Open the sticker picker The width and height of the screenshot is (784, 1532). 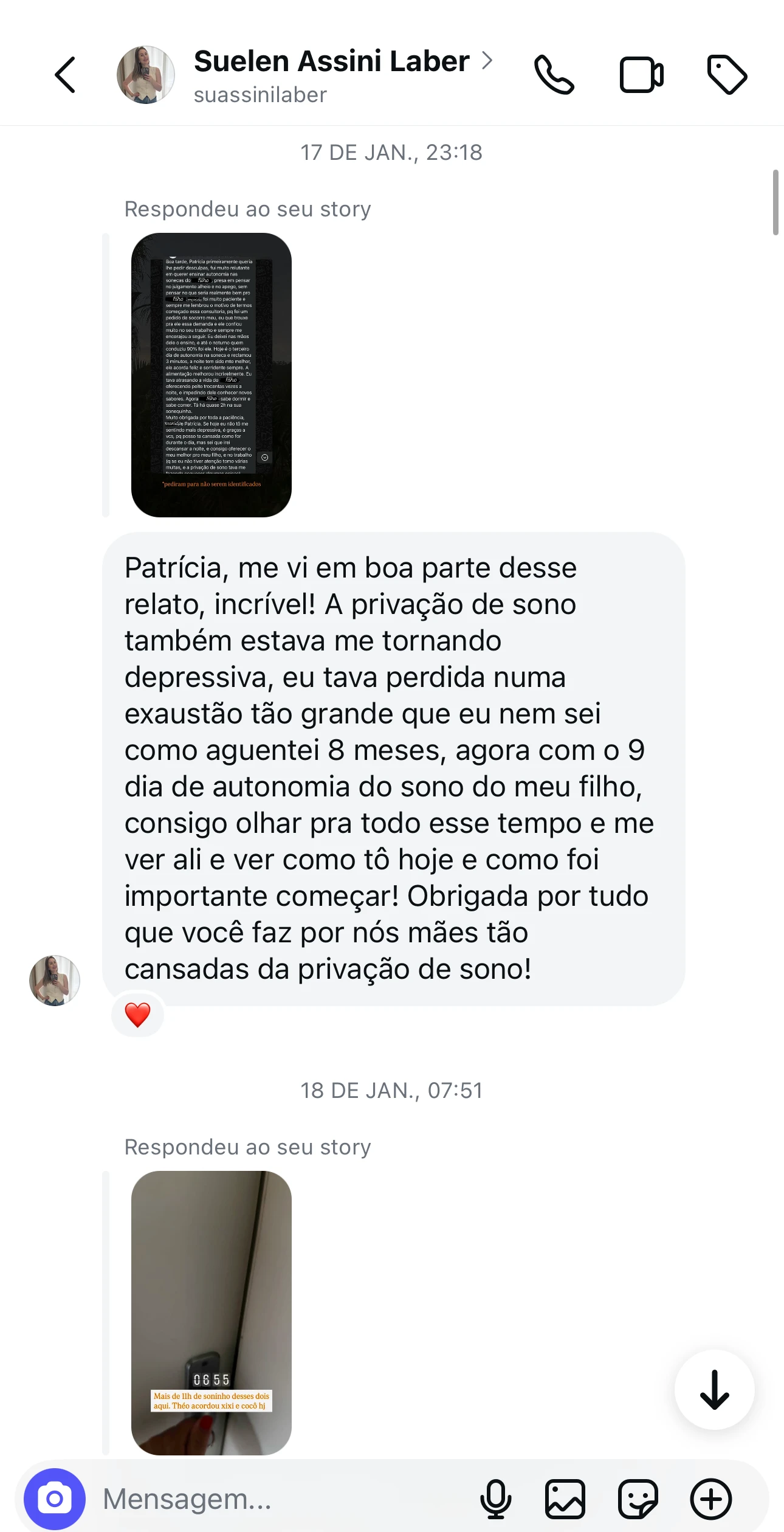(638, 1499)
